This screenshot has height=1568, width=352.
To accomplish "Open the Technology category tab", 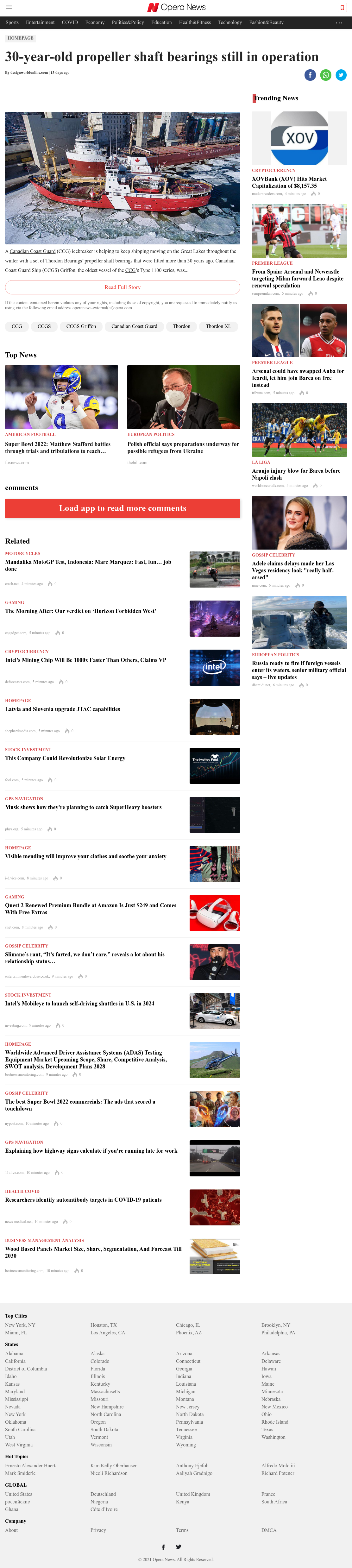I will 229,22.
